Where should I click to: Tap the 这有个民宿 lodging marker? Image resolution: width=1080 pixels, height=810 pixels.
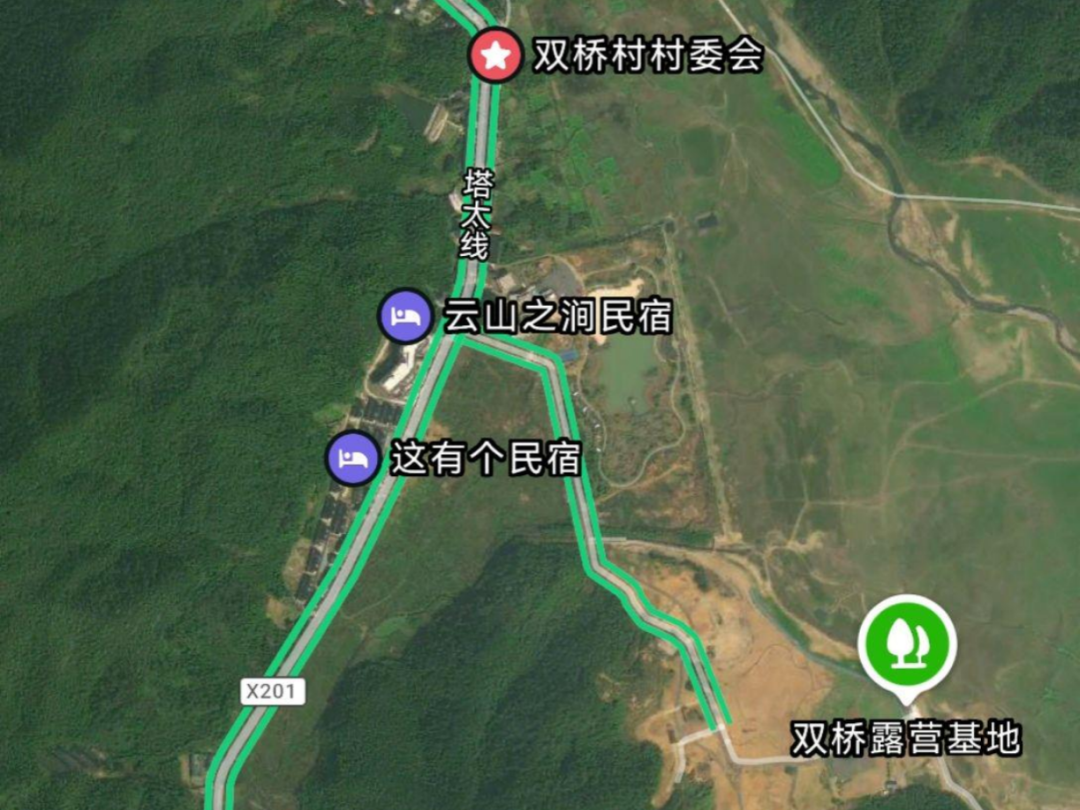click(x=353, y=459)
